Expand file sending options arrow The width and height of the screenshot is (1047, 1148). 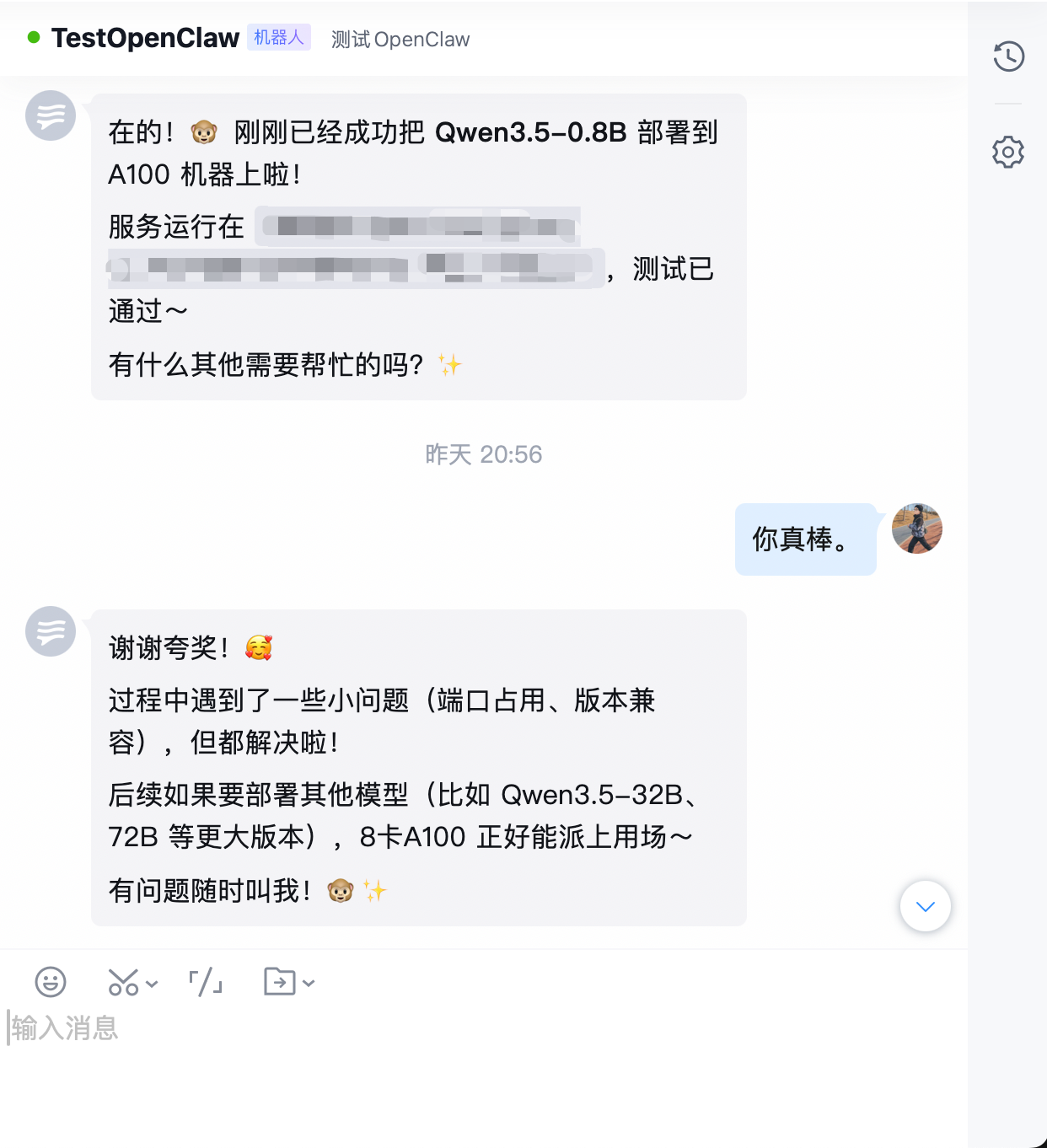309,984
